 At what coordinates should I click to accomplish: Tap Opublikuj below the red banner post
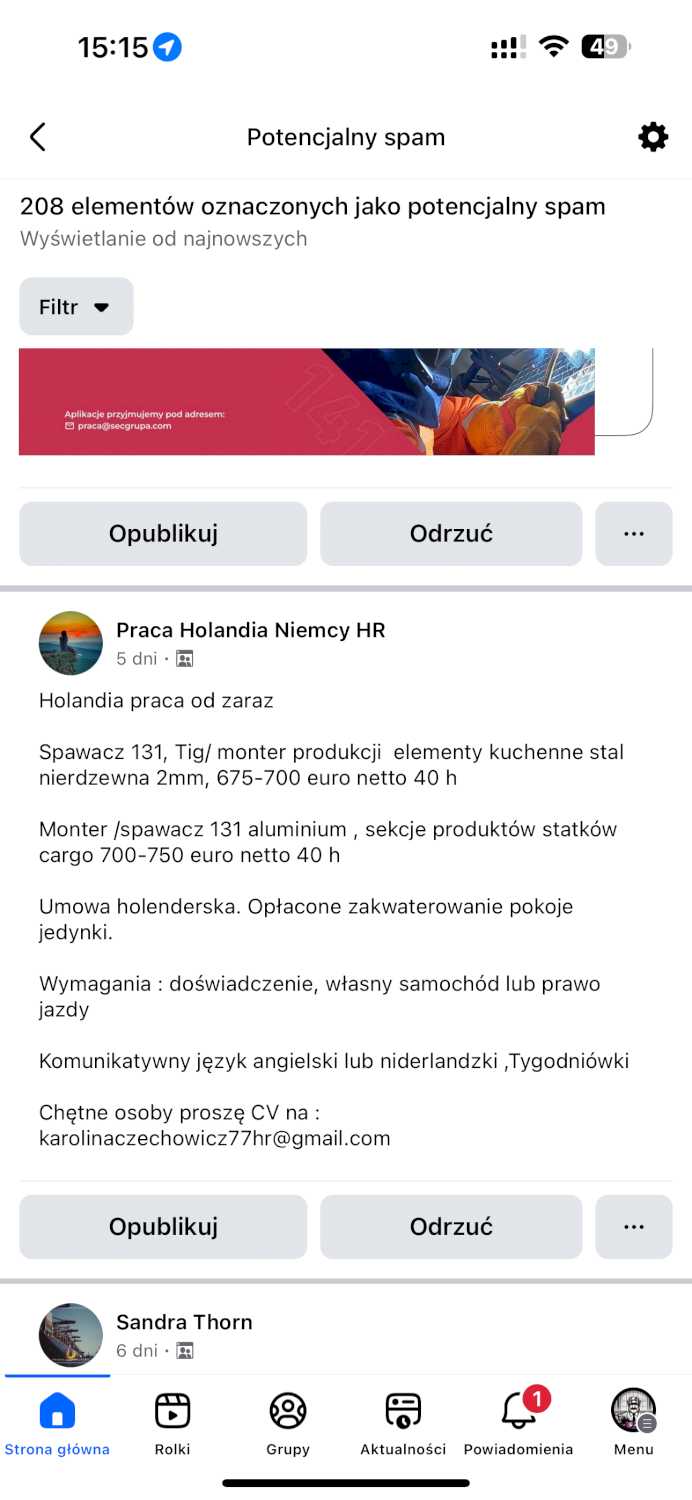coord(163,534)
